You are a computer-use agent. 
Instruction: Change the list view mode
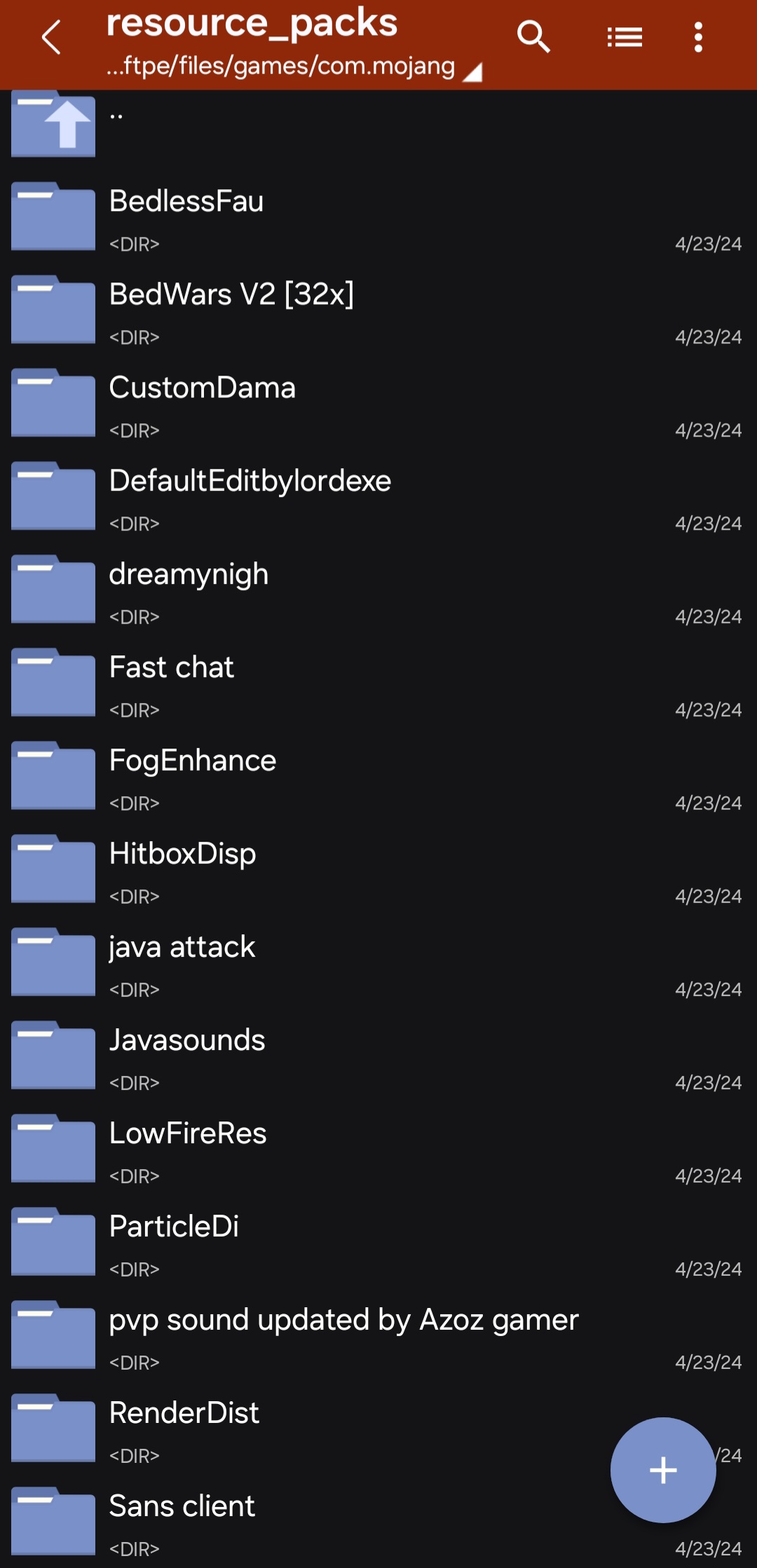pos(625,37)
